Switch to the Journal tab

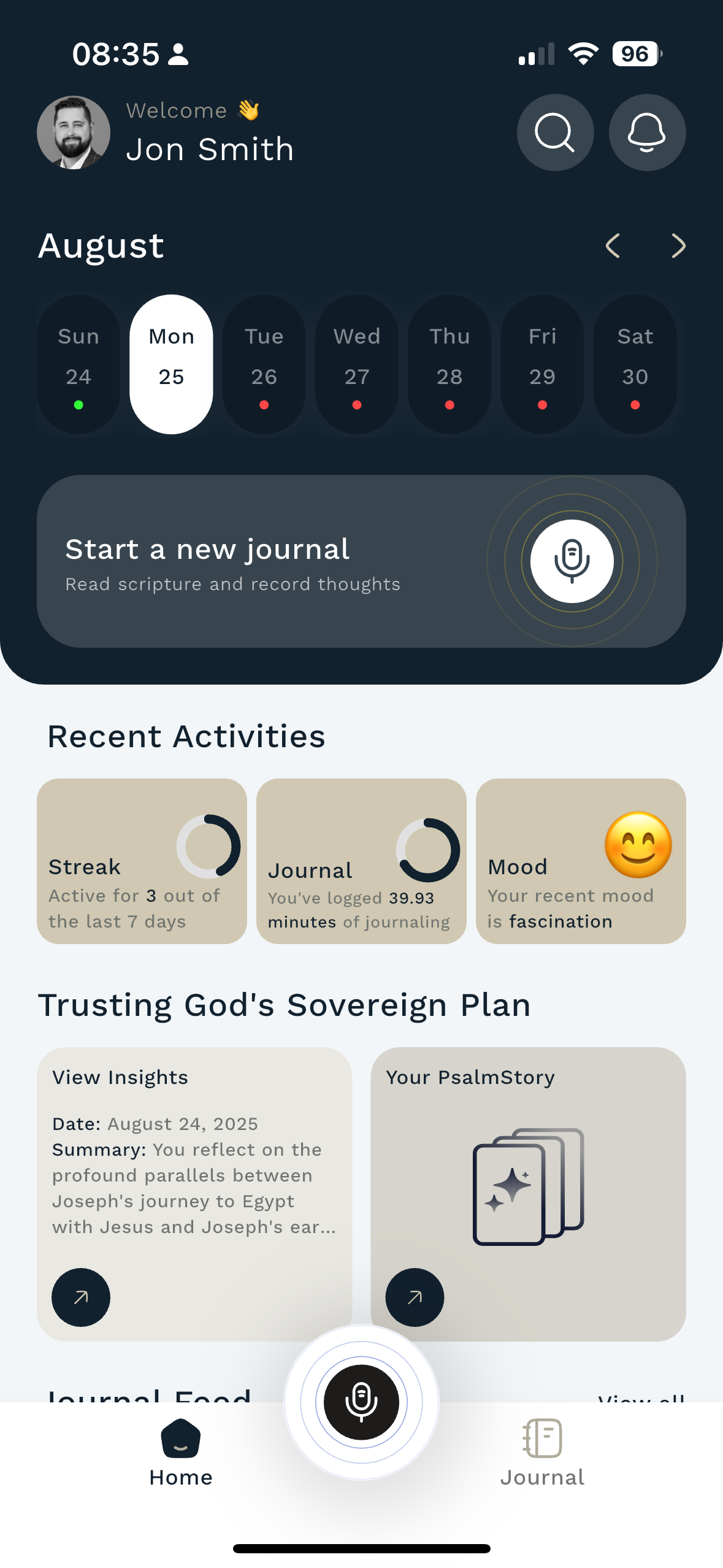point(542,1453)
